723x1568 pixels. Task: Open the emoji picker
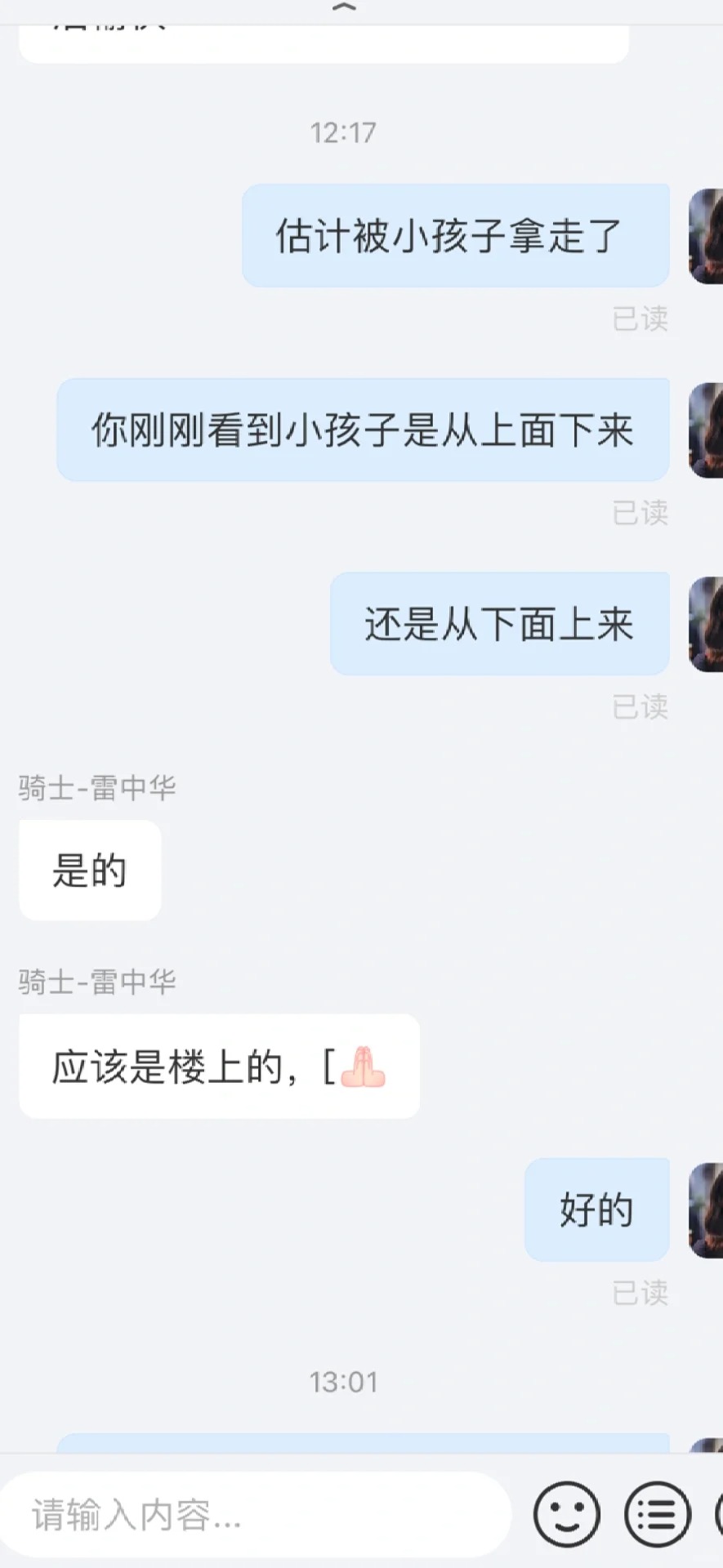pyautogui.click(x=566, y=1515)
